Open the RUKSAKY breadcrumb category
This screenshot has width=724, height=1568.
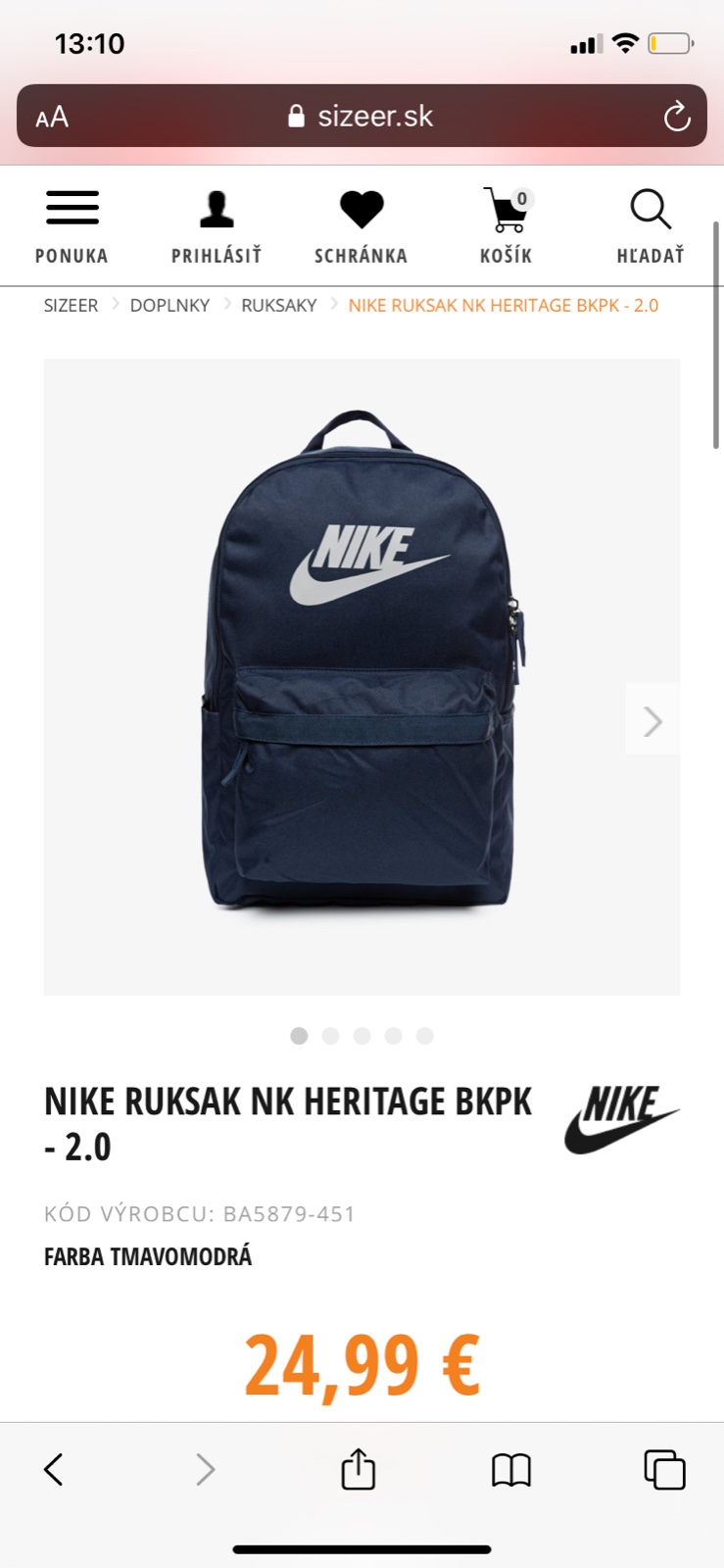click(x=279, y=306)
